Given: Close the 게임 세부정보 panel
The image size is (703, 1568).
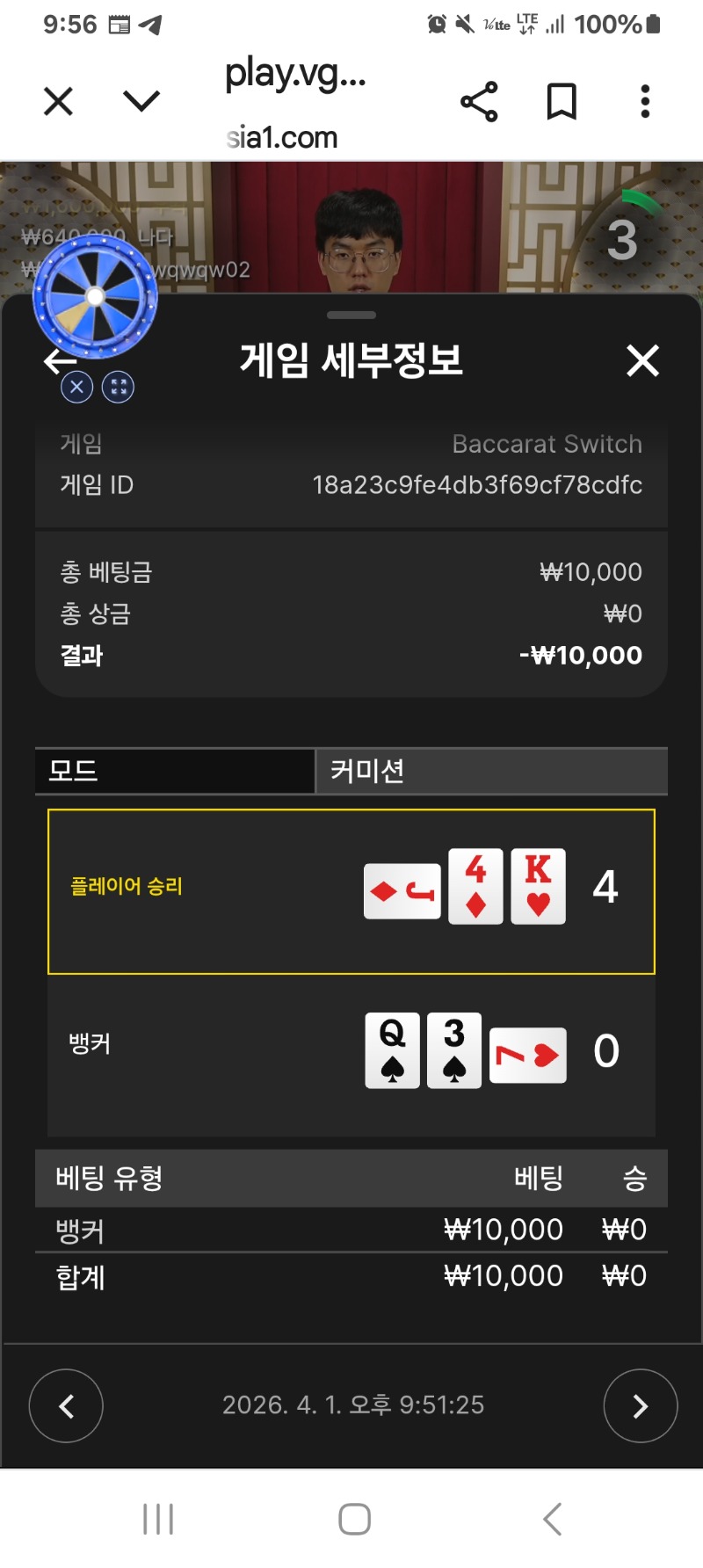Looking at the screenshot, I should coord(642,360).
